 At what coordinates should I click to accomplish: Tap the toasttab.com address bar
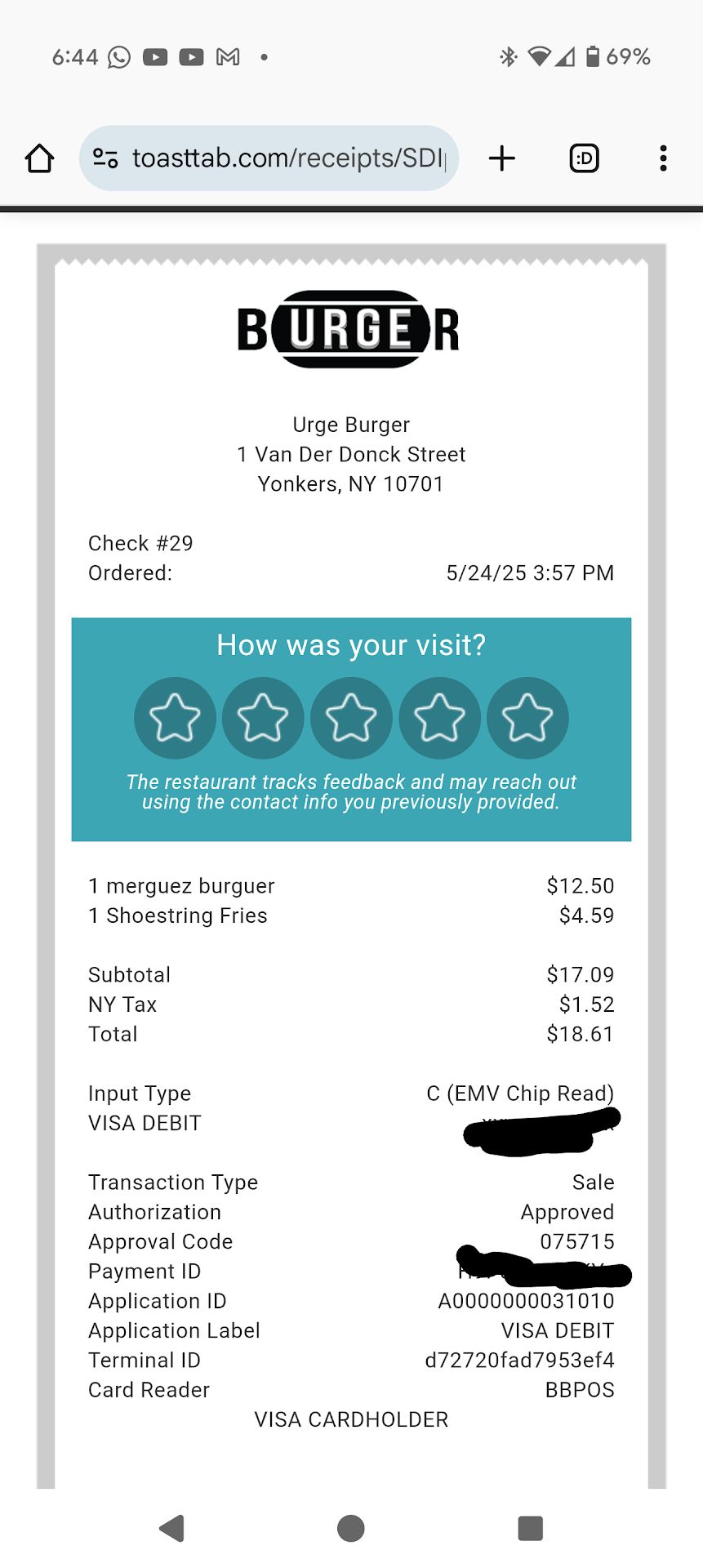coord(288,158)
